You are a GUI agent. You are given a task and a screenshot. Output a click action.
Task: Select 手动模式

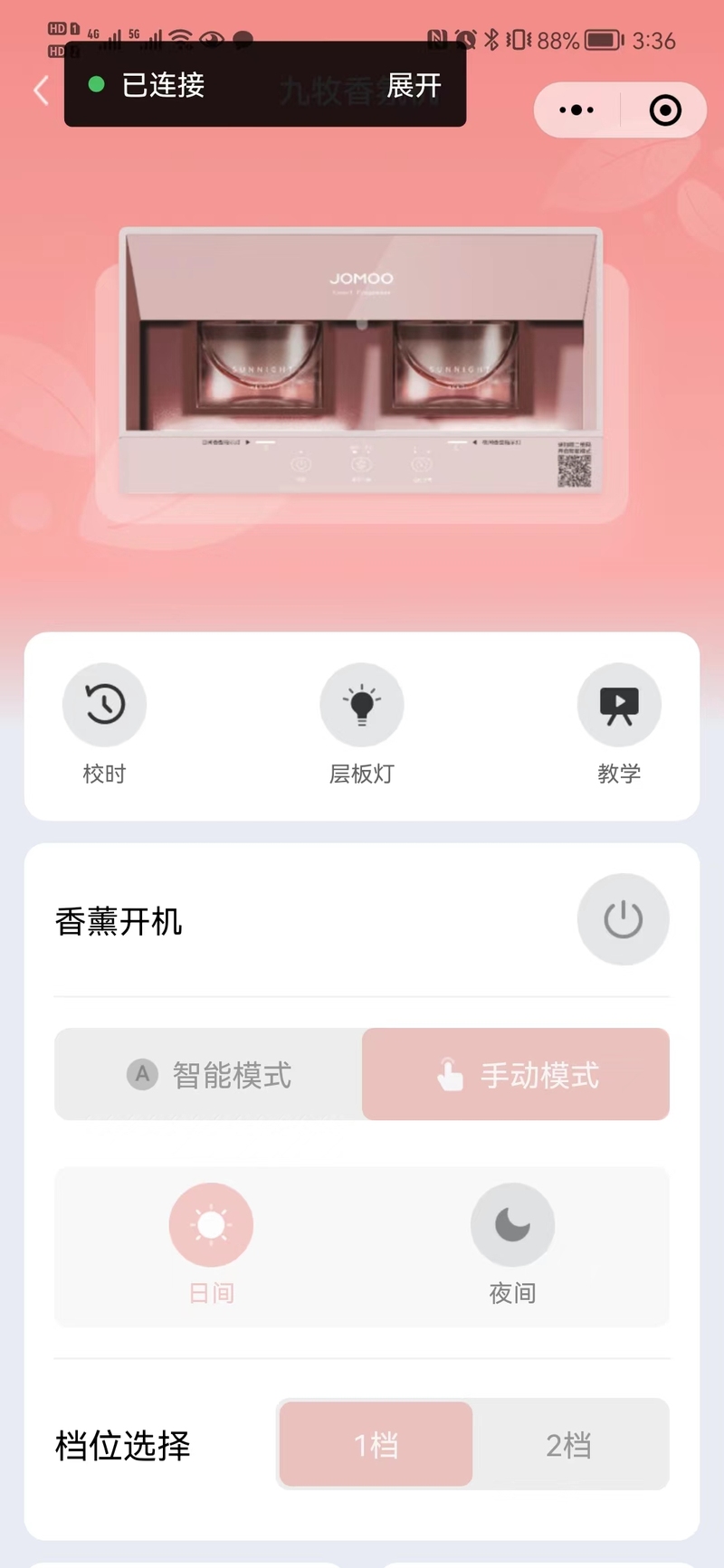[x=516, y=1075]
